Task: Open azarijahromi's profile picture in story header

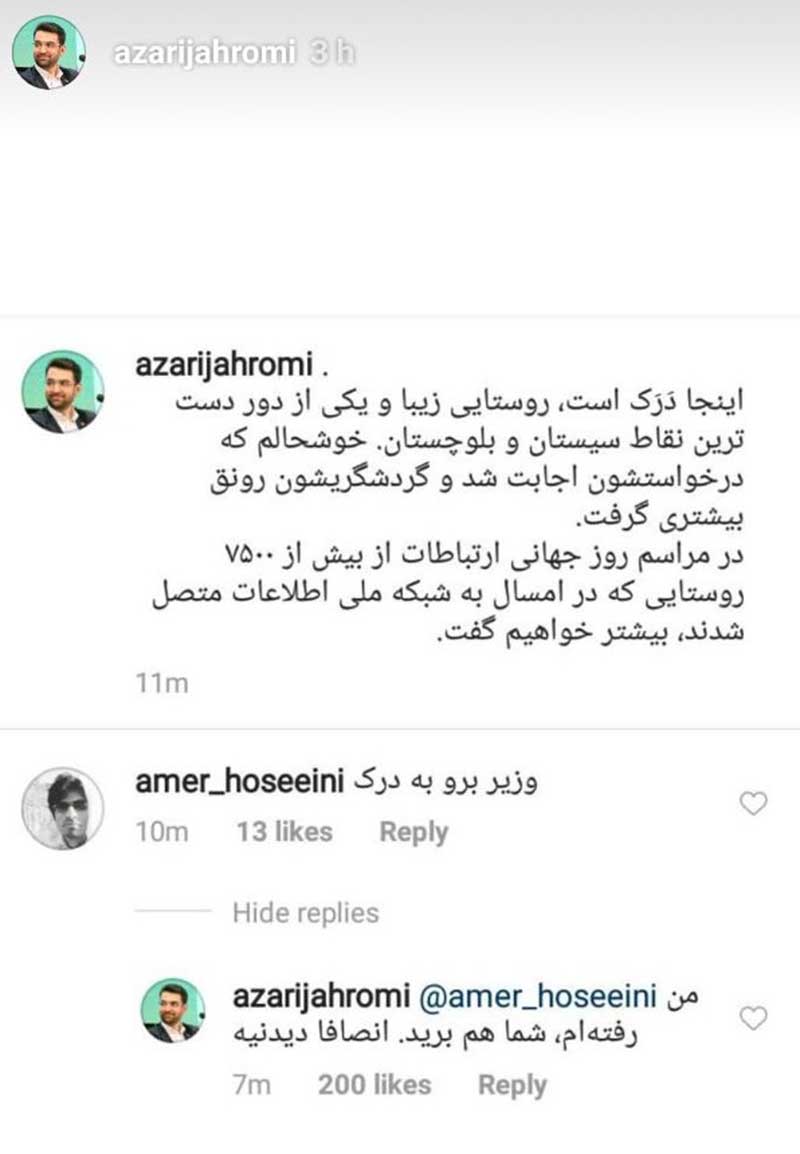Action: coord(48,52)
